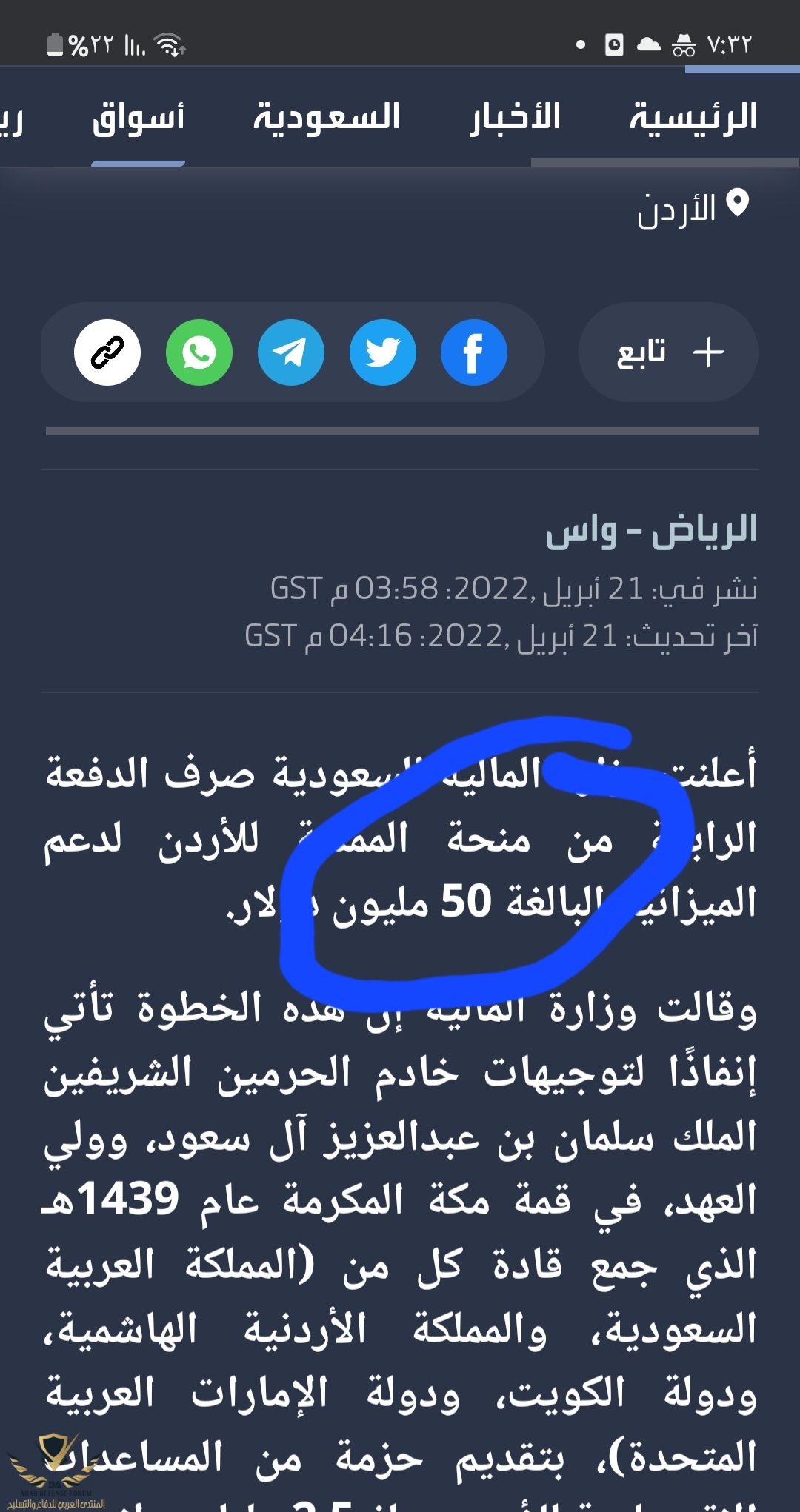
Task: Open the الأخبار tab
Action: coord(516,118)
